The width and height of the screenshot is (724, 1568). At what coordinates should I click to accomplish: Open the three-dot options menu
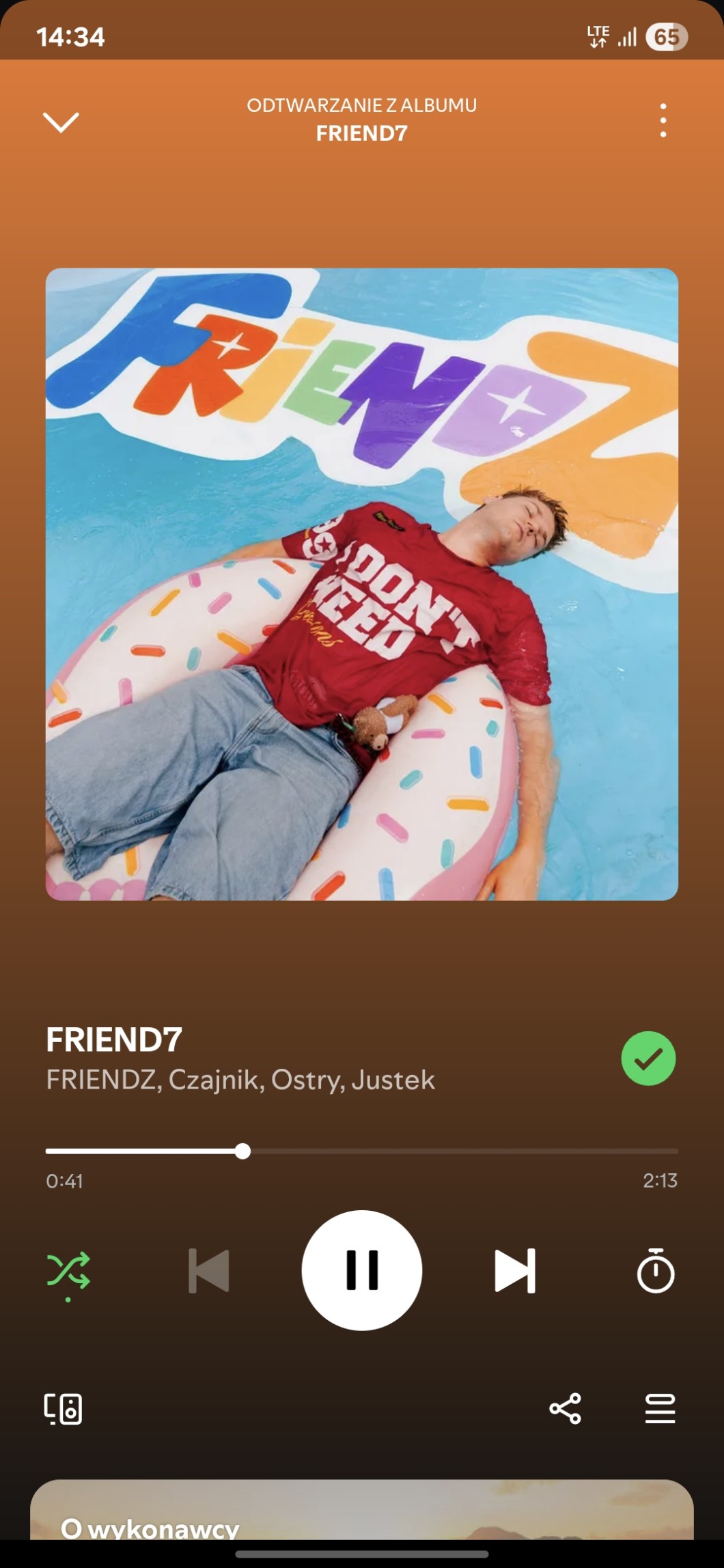coord(663,121)
